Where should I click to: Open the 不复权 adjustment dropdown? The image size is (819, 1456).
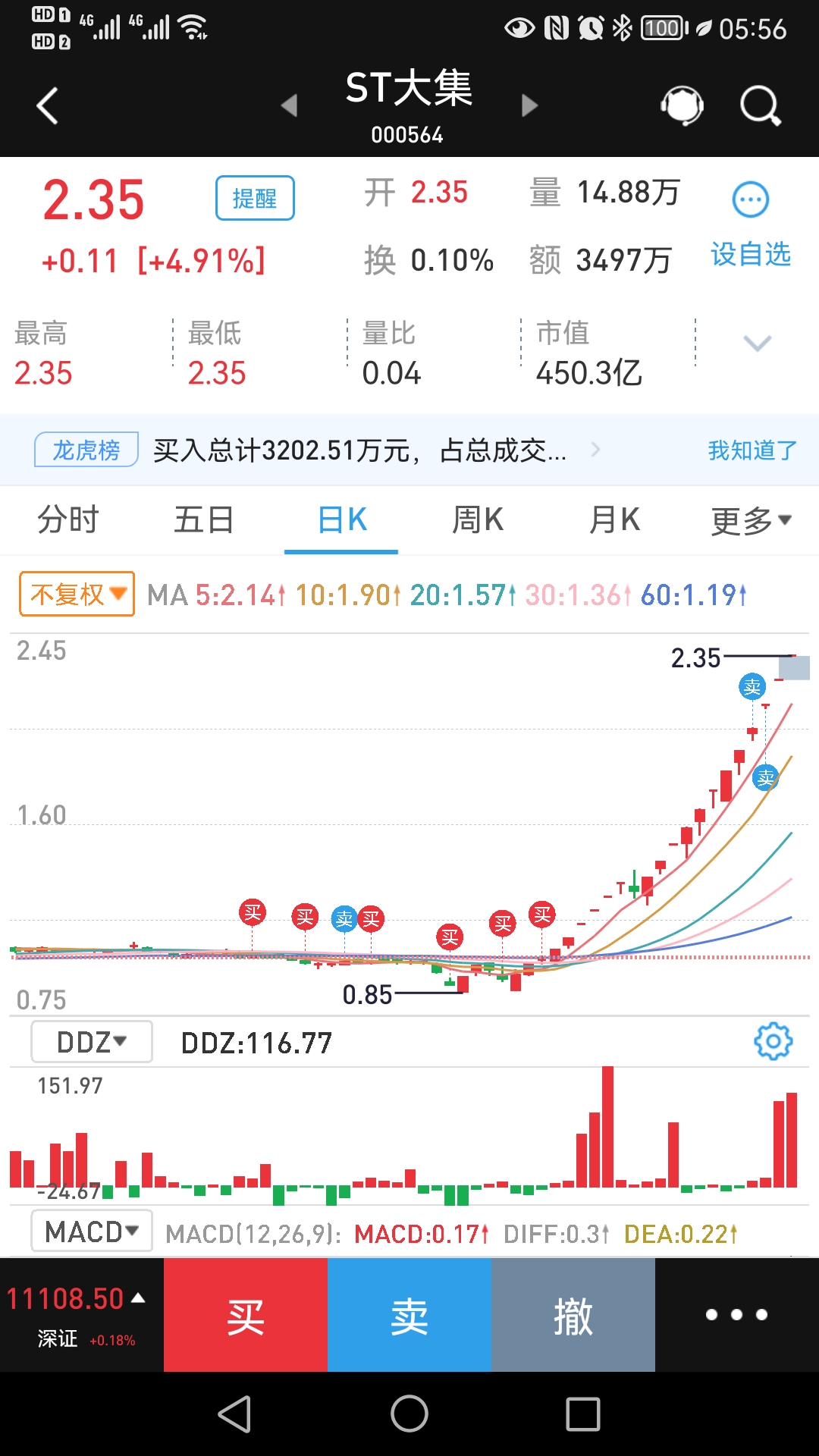pyautogui.click(x=77, y=594)
